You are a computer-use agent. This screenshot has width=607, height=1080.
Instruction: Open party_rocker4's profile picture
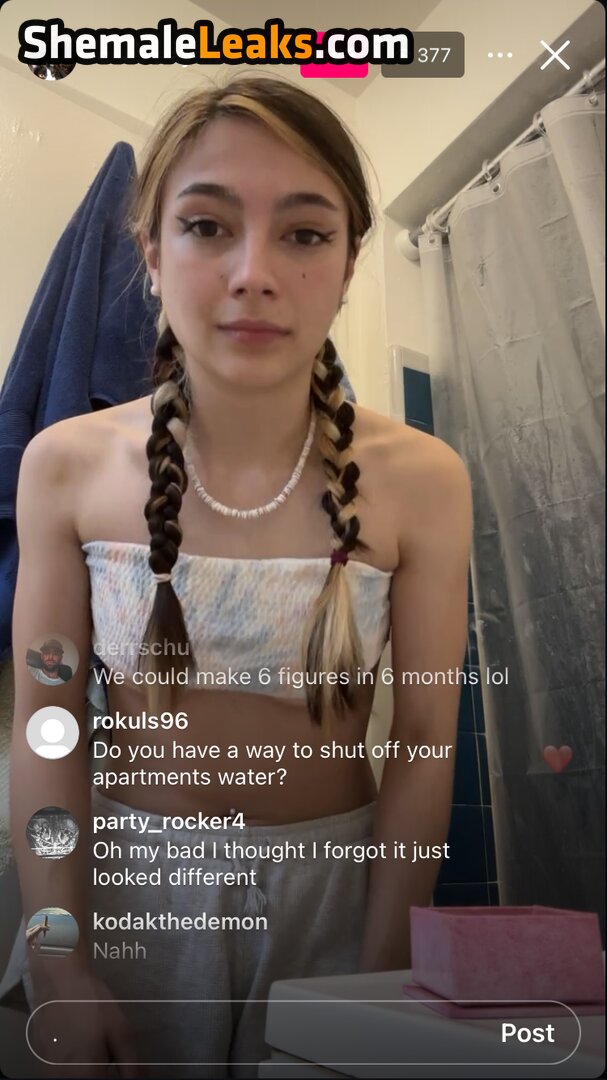[x=52, y=833]
